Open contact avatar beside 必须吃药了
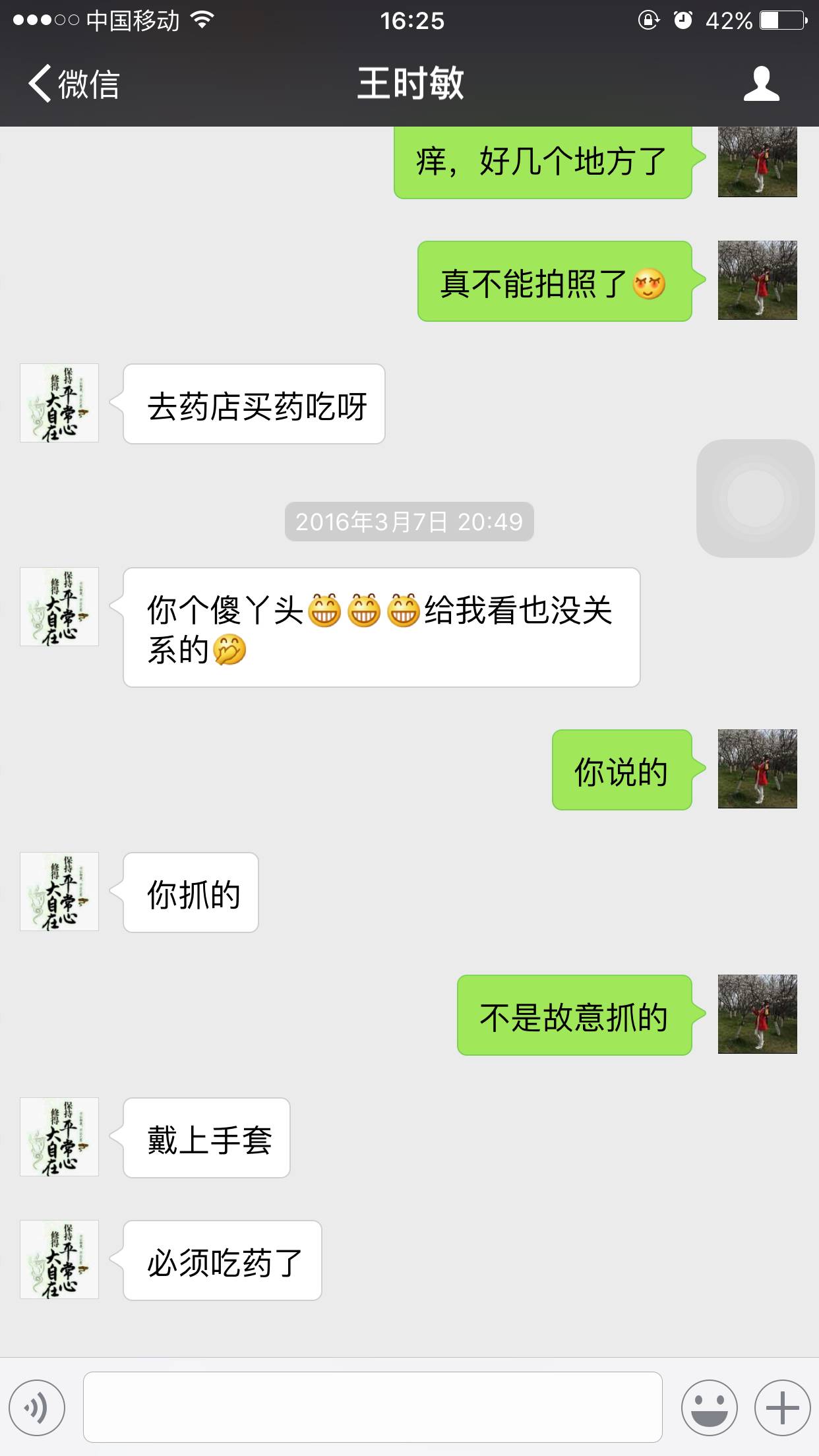Image resolution: width=819 pixels, height=1456 pixels. [x=59, y=1259]
